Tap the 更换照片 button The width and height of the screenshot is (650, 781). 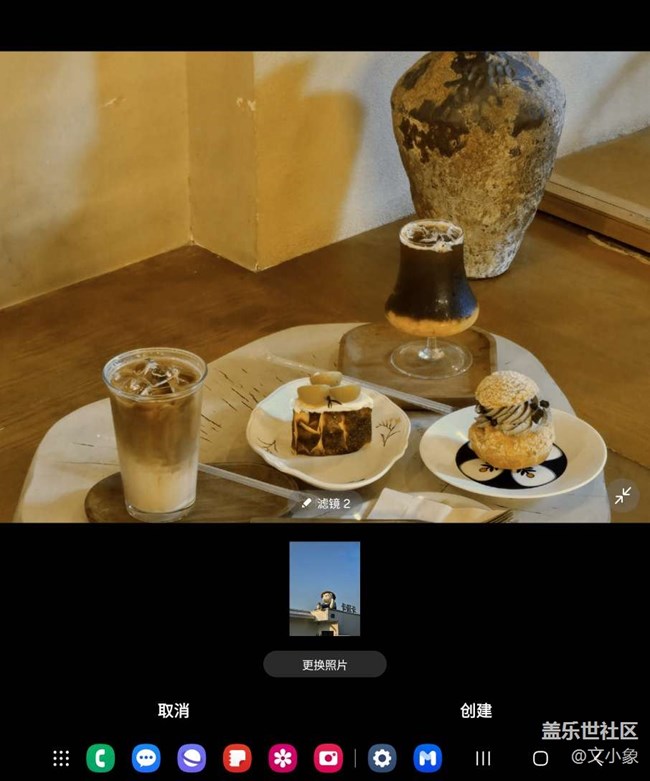324,664
